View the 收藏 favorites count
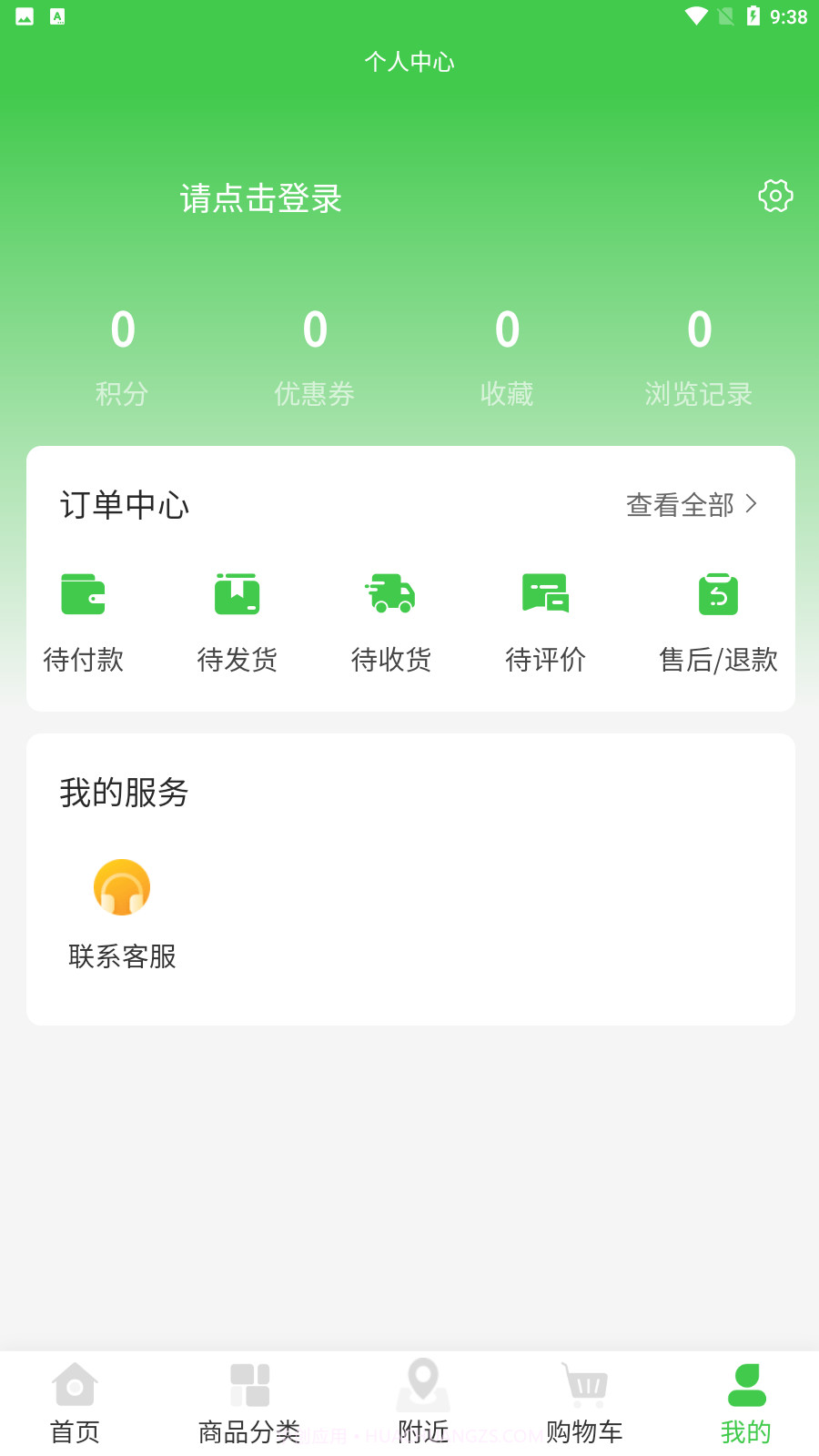 [x=508, y=359]
